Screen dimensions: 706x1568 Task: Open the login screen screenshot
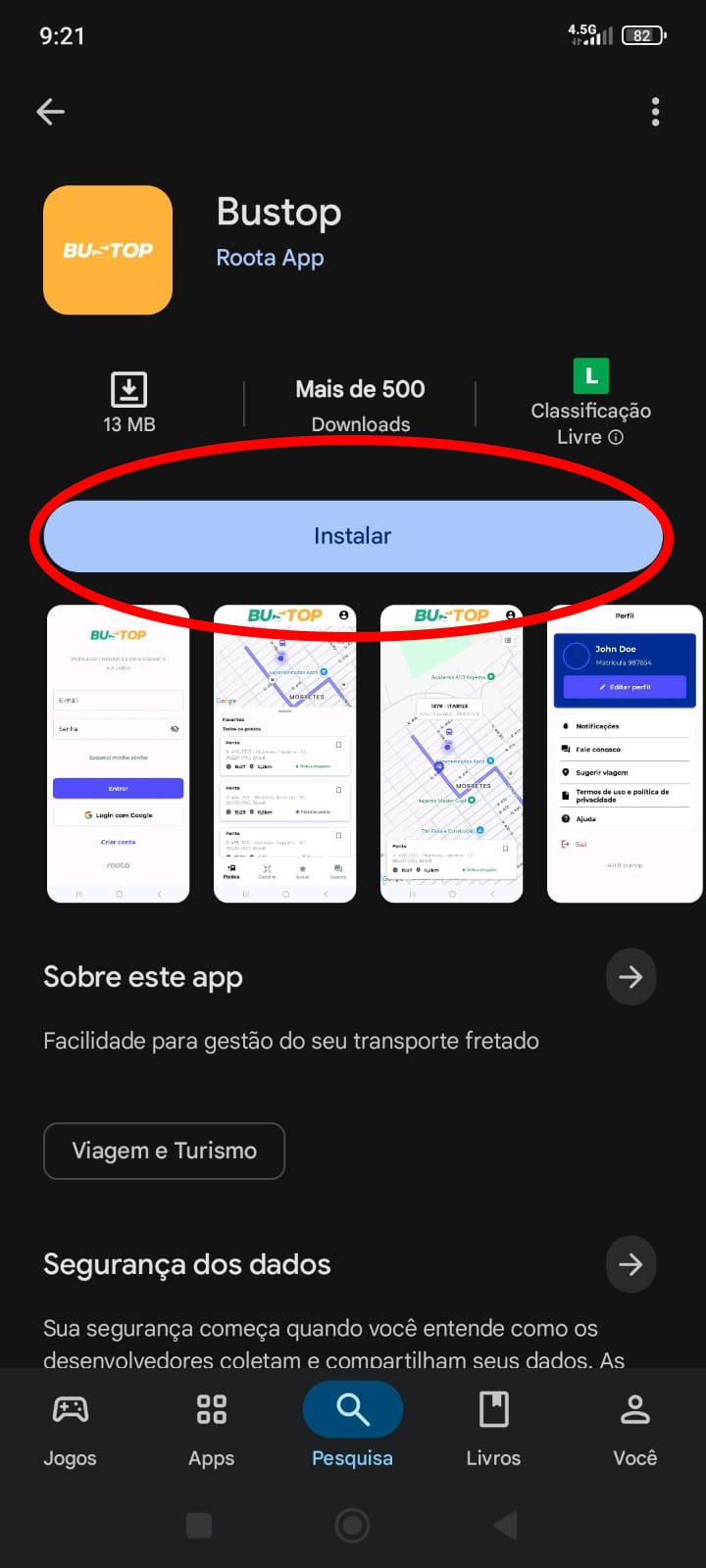(x=119, y=753)
